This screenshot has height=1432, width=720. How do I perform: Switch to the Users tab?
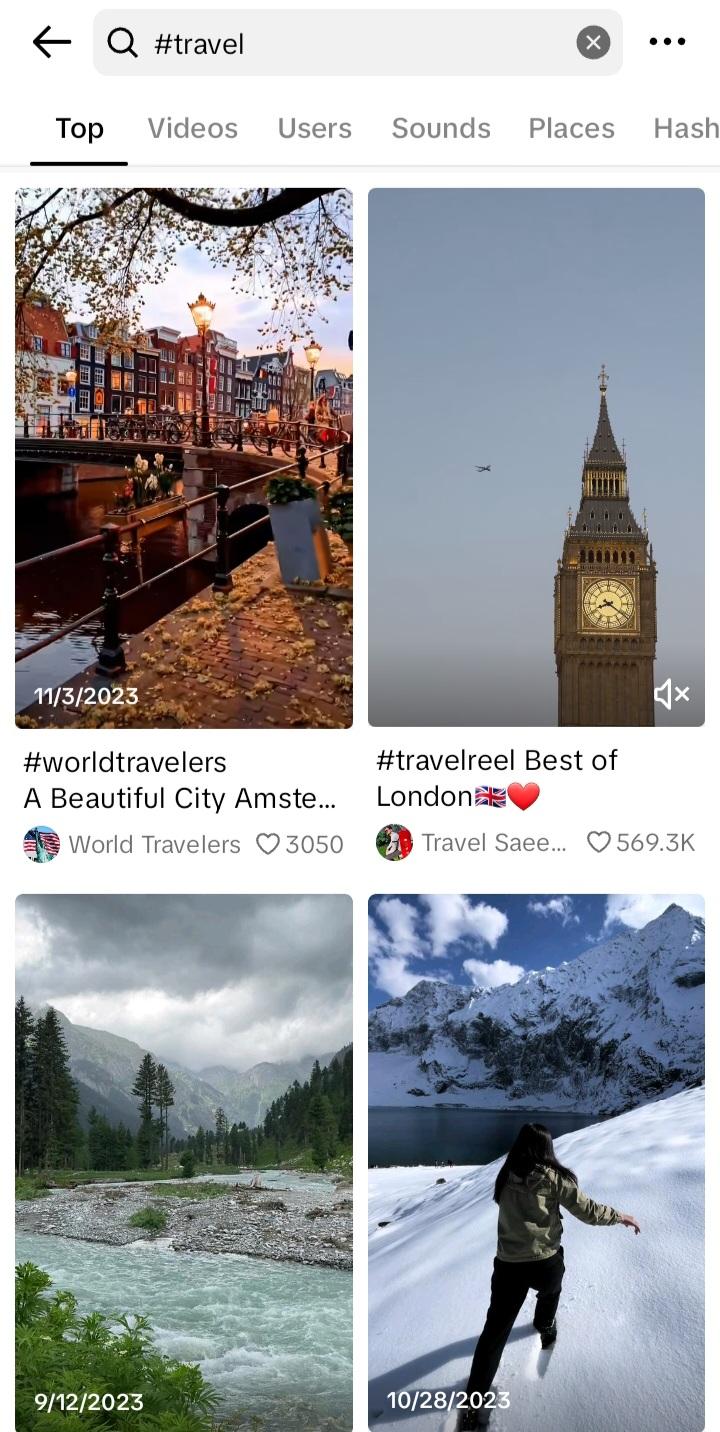click(x=314, y=128)
